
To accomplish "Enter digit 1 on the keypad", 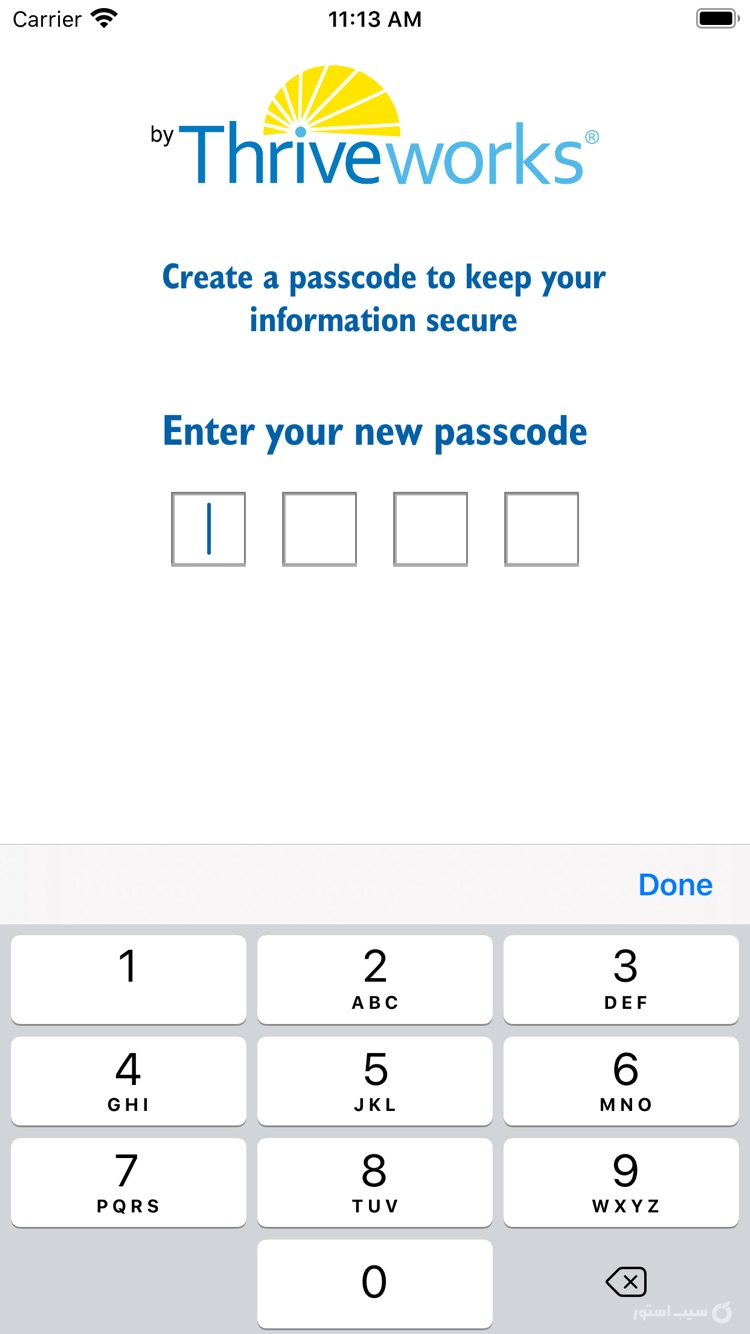I will [128, 979].
